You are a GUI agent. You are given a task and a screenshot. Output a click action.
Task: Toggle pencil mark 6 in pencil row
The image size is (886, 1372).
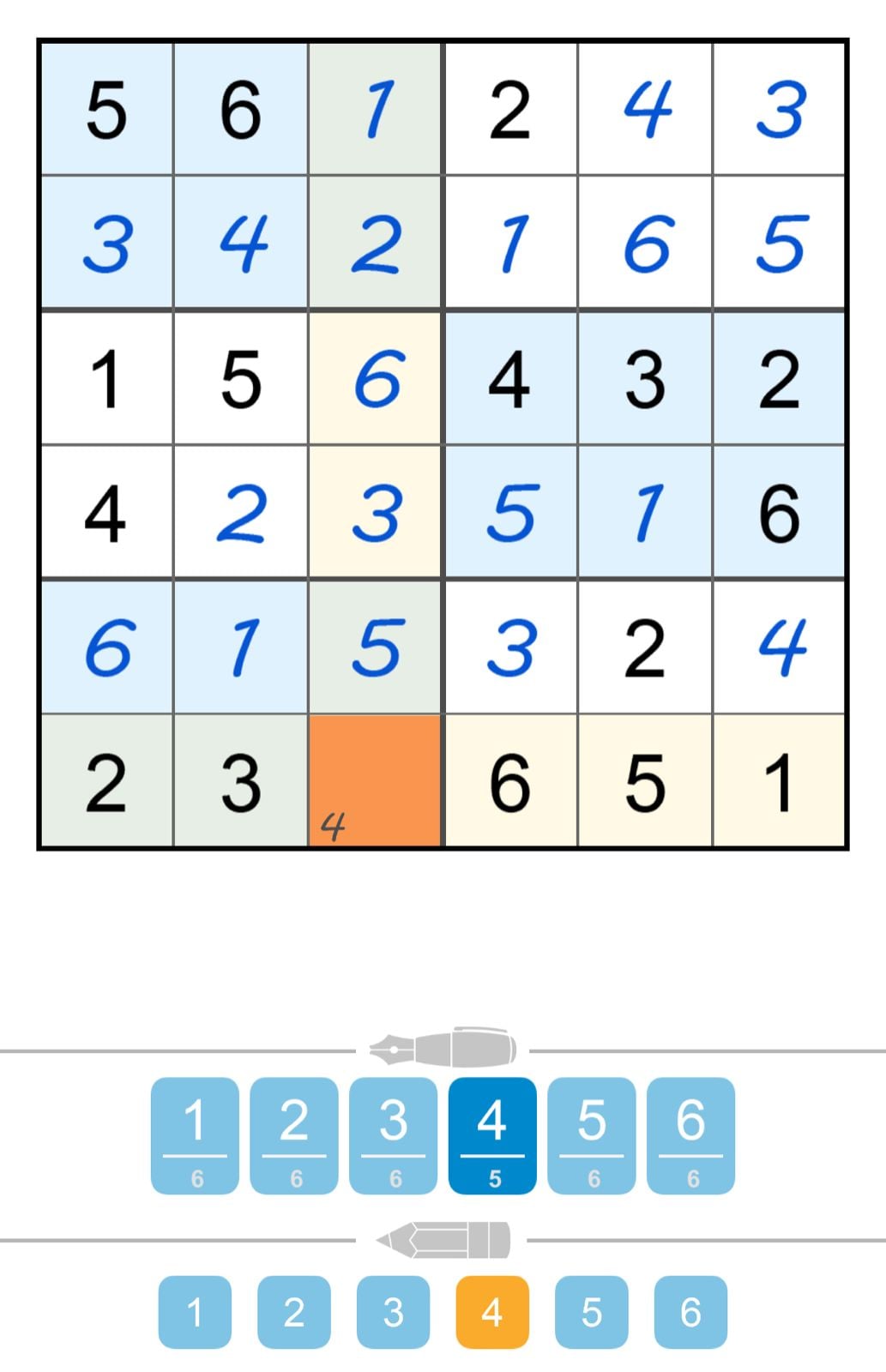pos(690,1310)
